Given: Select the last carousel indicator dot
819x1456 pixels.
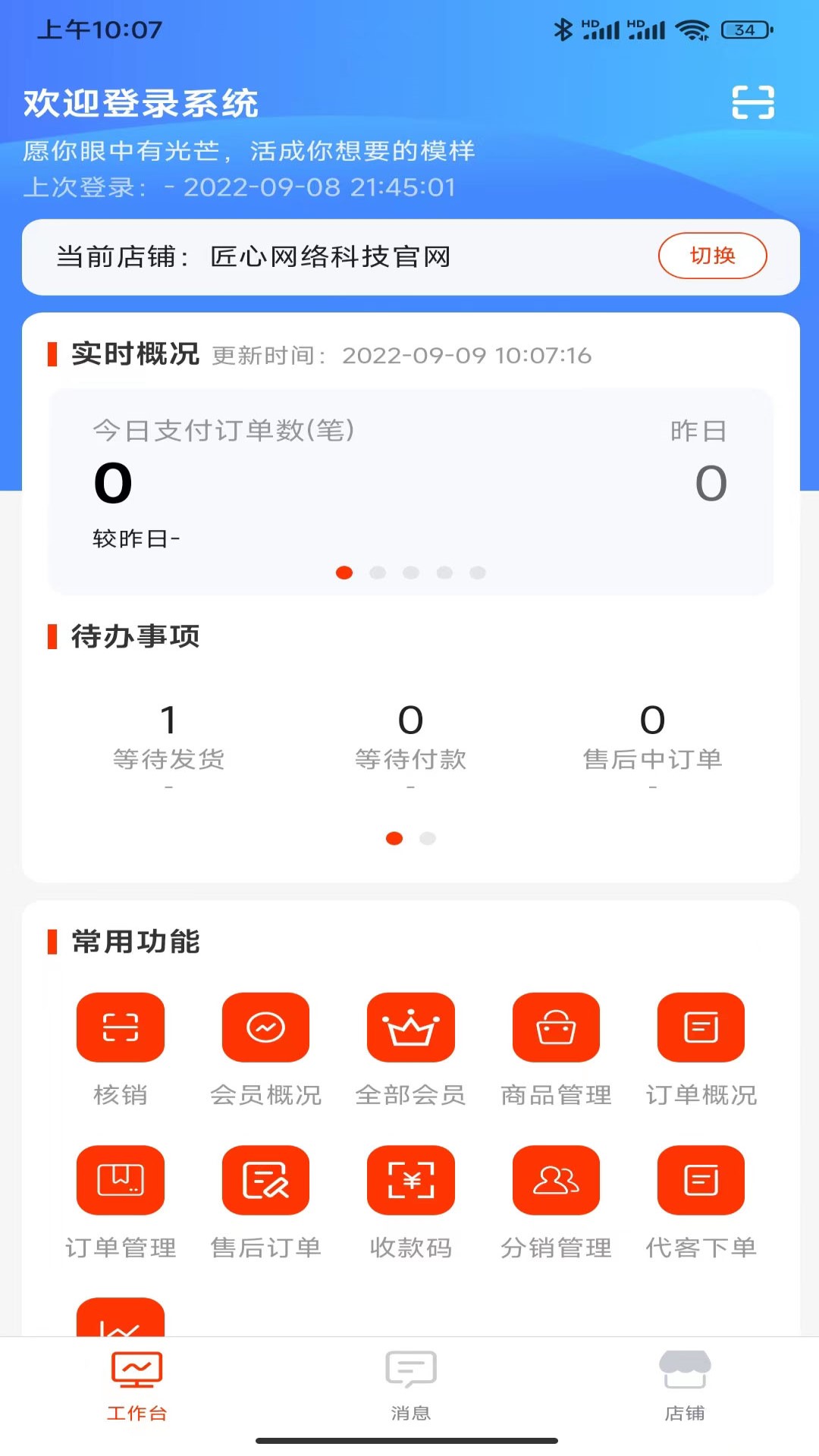Looking at the screenshot, I should click(x=478, y=573).
